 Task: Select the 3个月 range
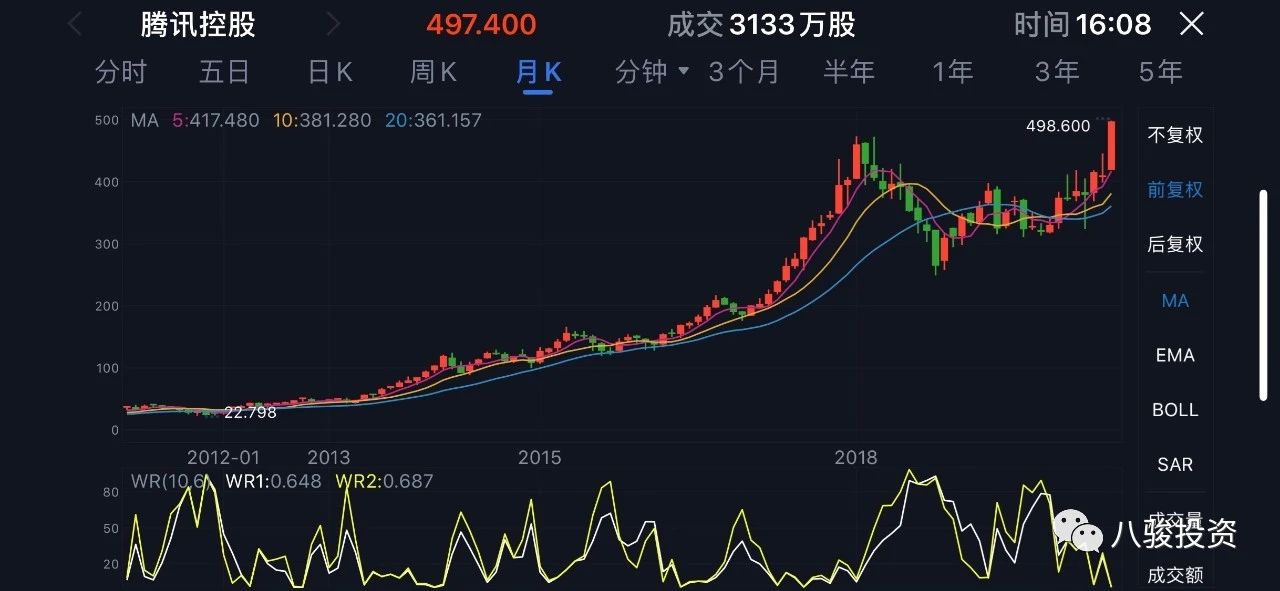coord(743,72)
